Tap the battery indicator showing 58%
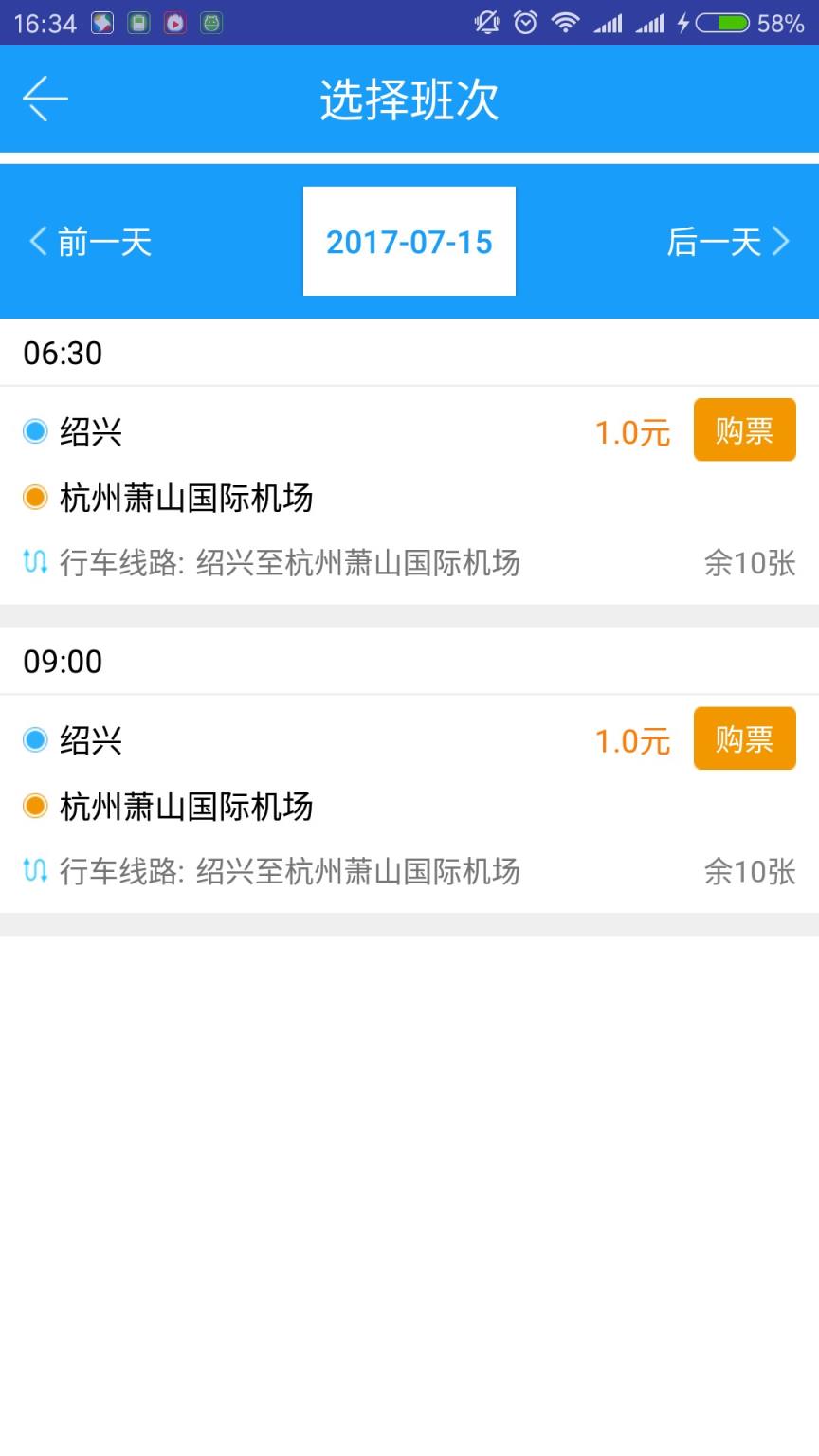819x1456 pixels. (x=725, y=21)
